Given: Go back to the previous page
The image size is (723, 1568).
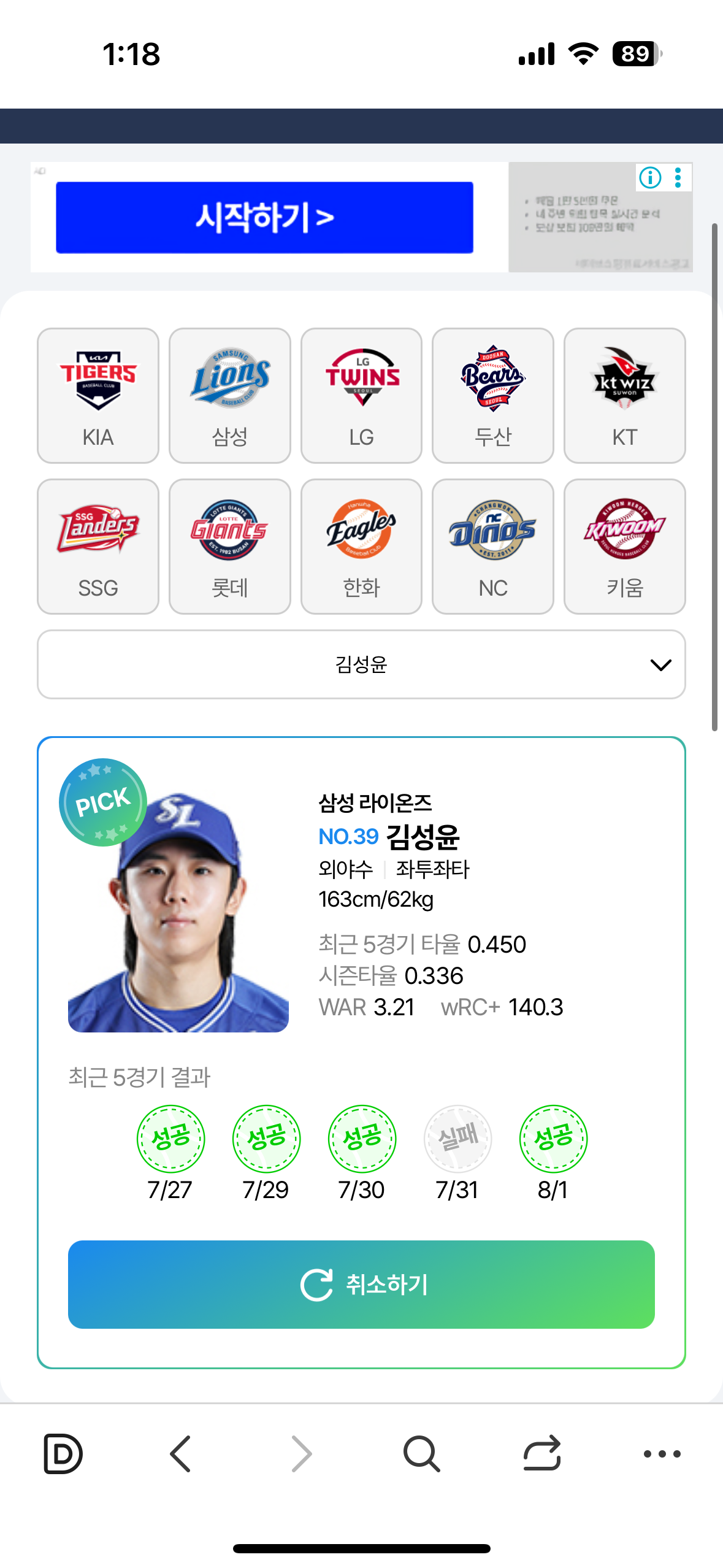Looking at the screenshot, I should [180, 1454].
